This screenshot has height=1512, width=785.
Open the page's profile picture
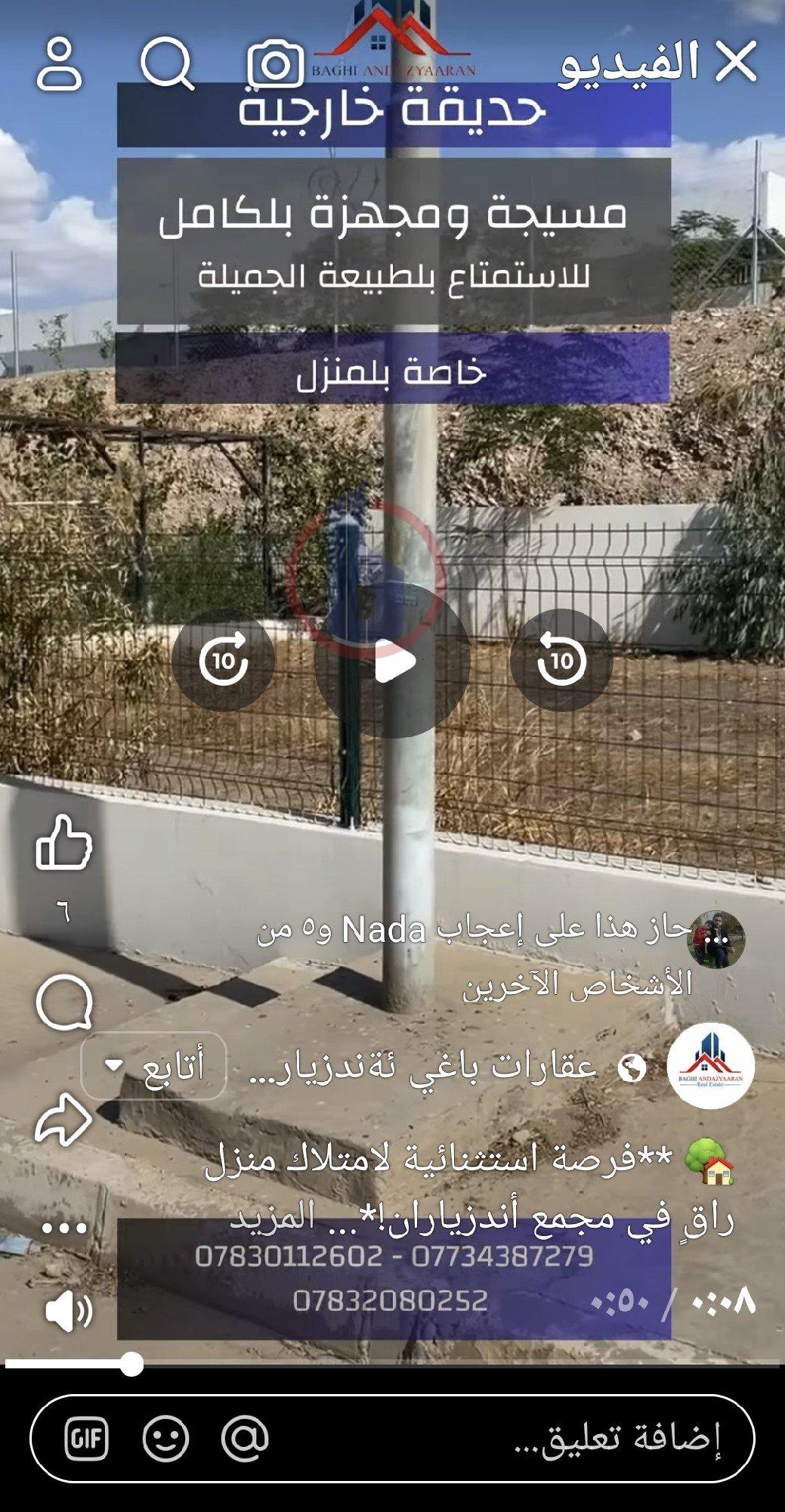(x=710, y=1066)
